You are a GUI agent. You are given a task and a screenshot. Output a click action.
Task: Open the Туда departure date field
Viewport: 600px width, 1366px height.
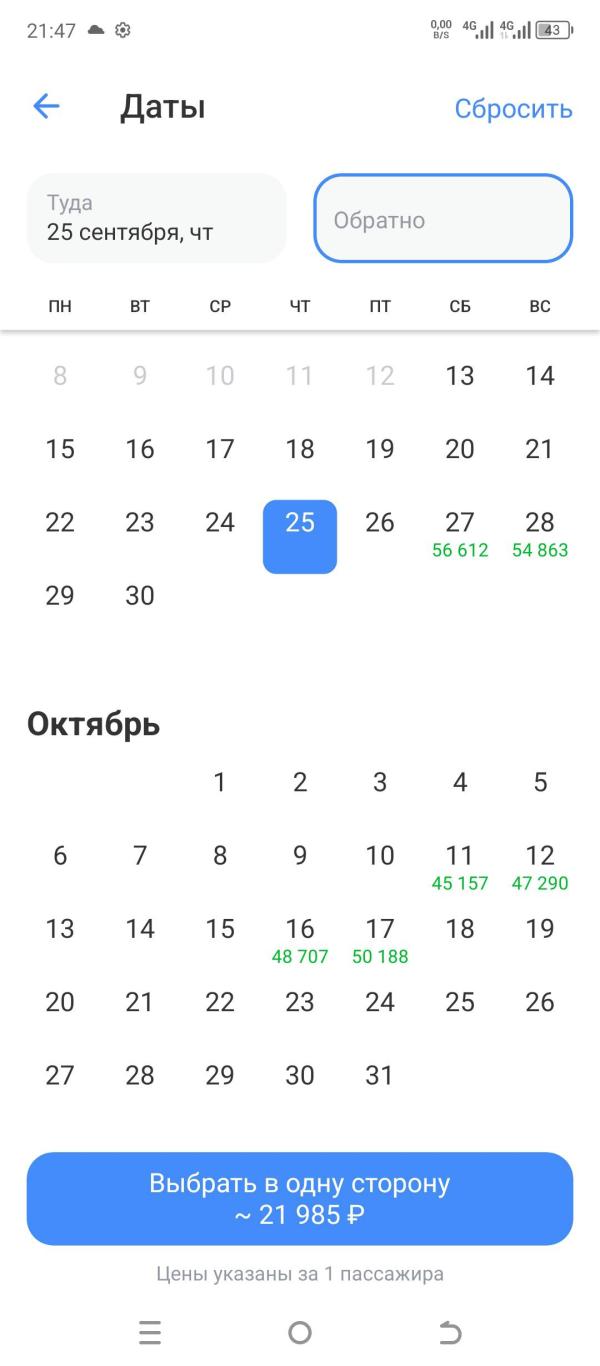[157, 218]
